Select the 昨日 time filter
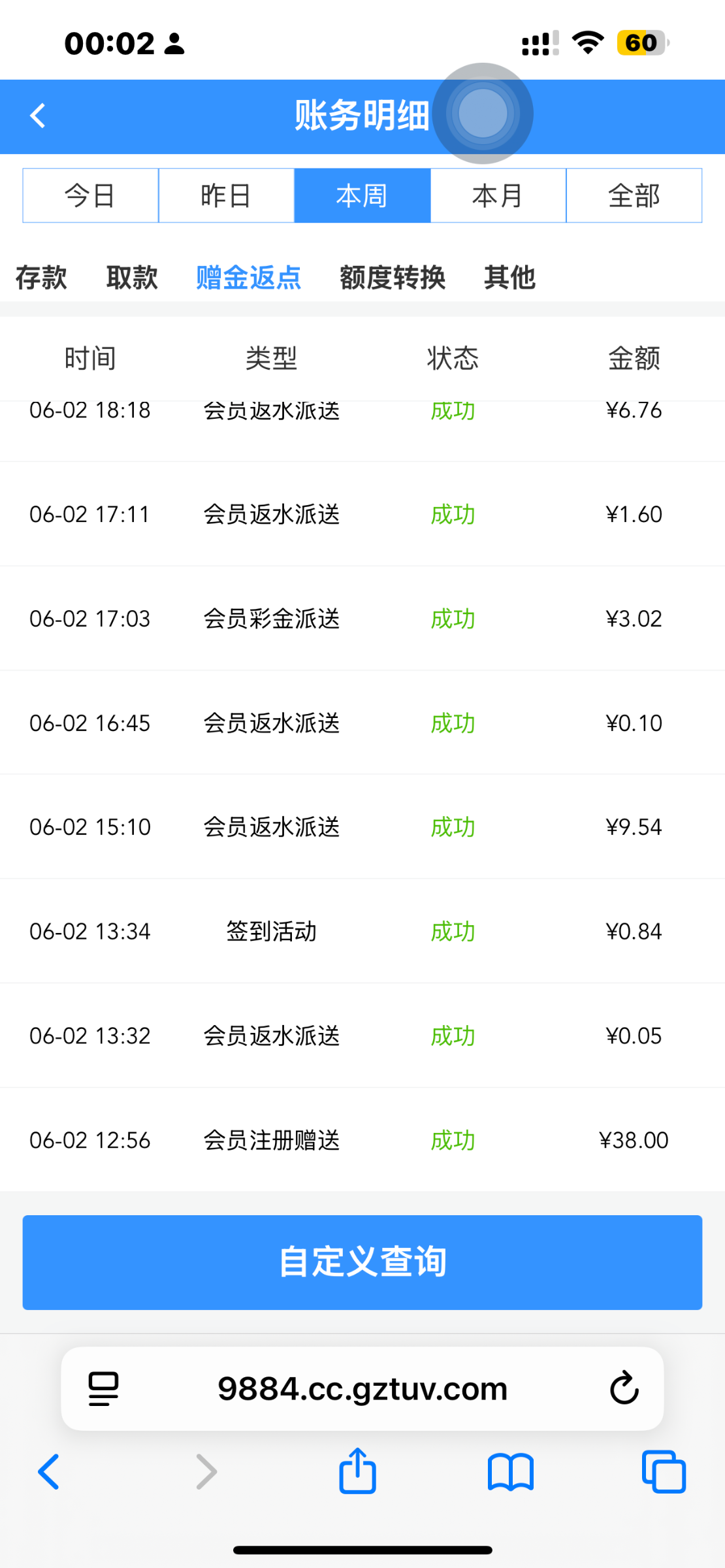The height and width of the screenshot is (1568, 725). (226, 195)
